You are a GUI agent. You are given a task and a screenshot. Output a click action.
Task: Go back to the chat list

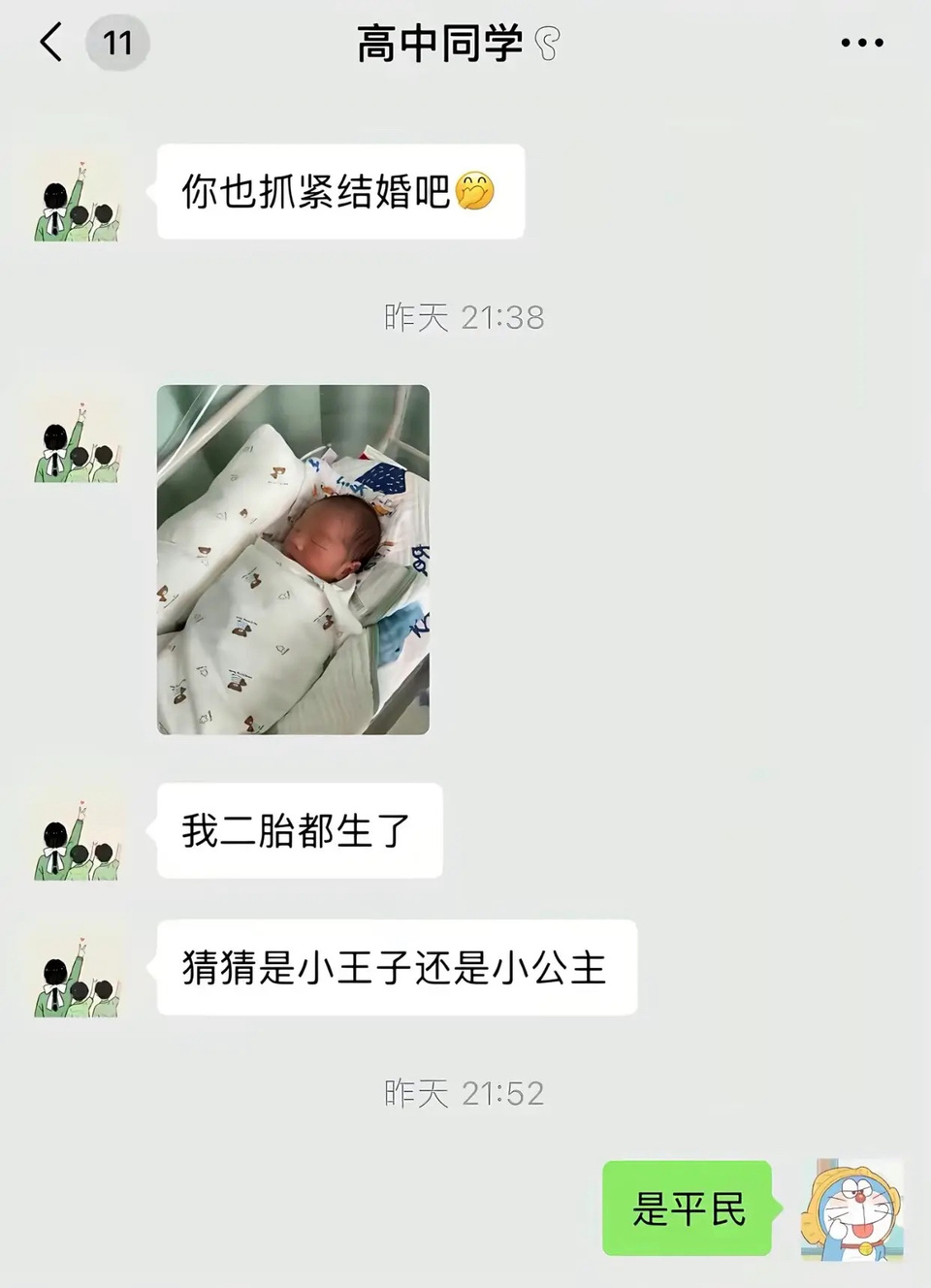52,43
